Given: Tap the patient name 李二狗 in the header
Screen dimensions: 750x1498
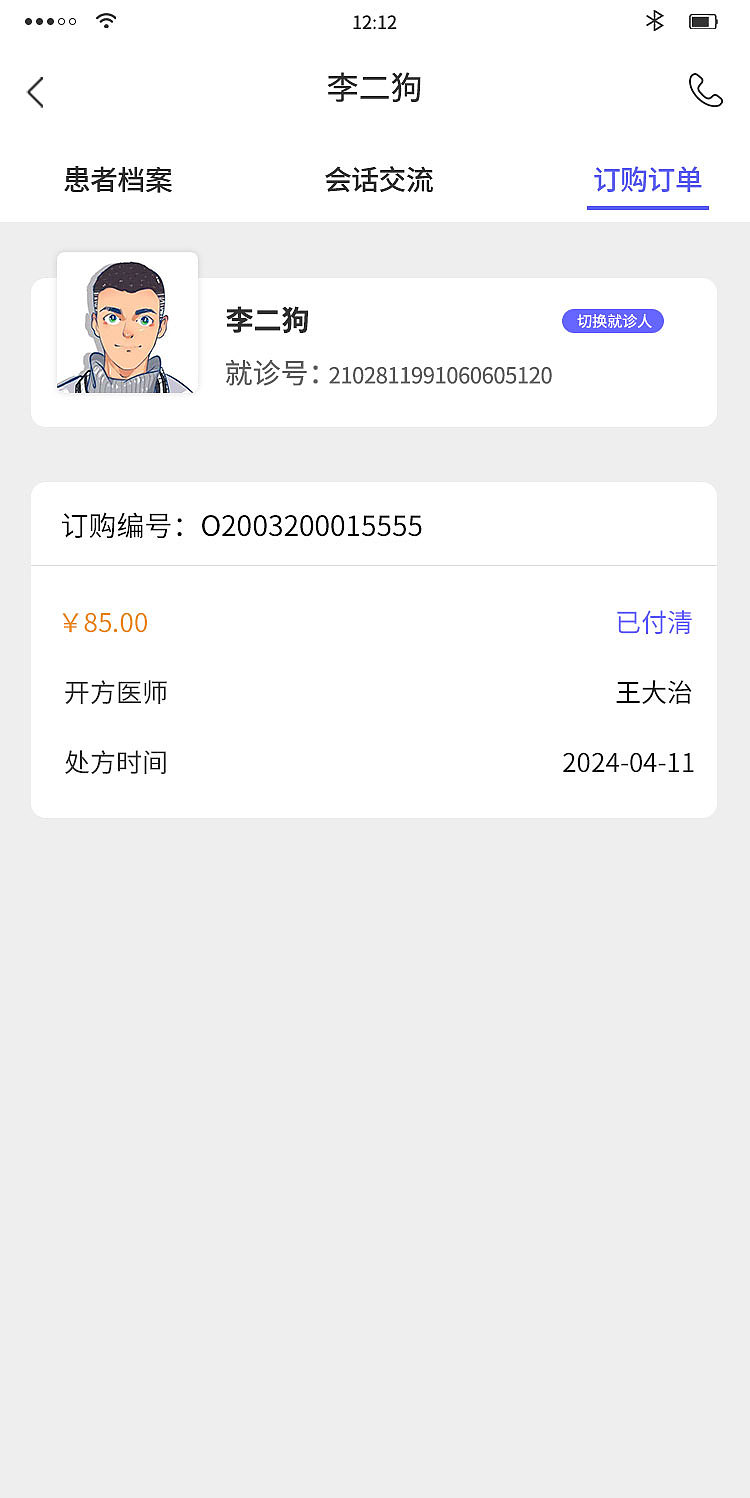Looking at the screenshot, I should click(375, 88).
